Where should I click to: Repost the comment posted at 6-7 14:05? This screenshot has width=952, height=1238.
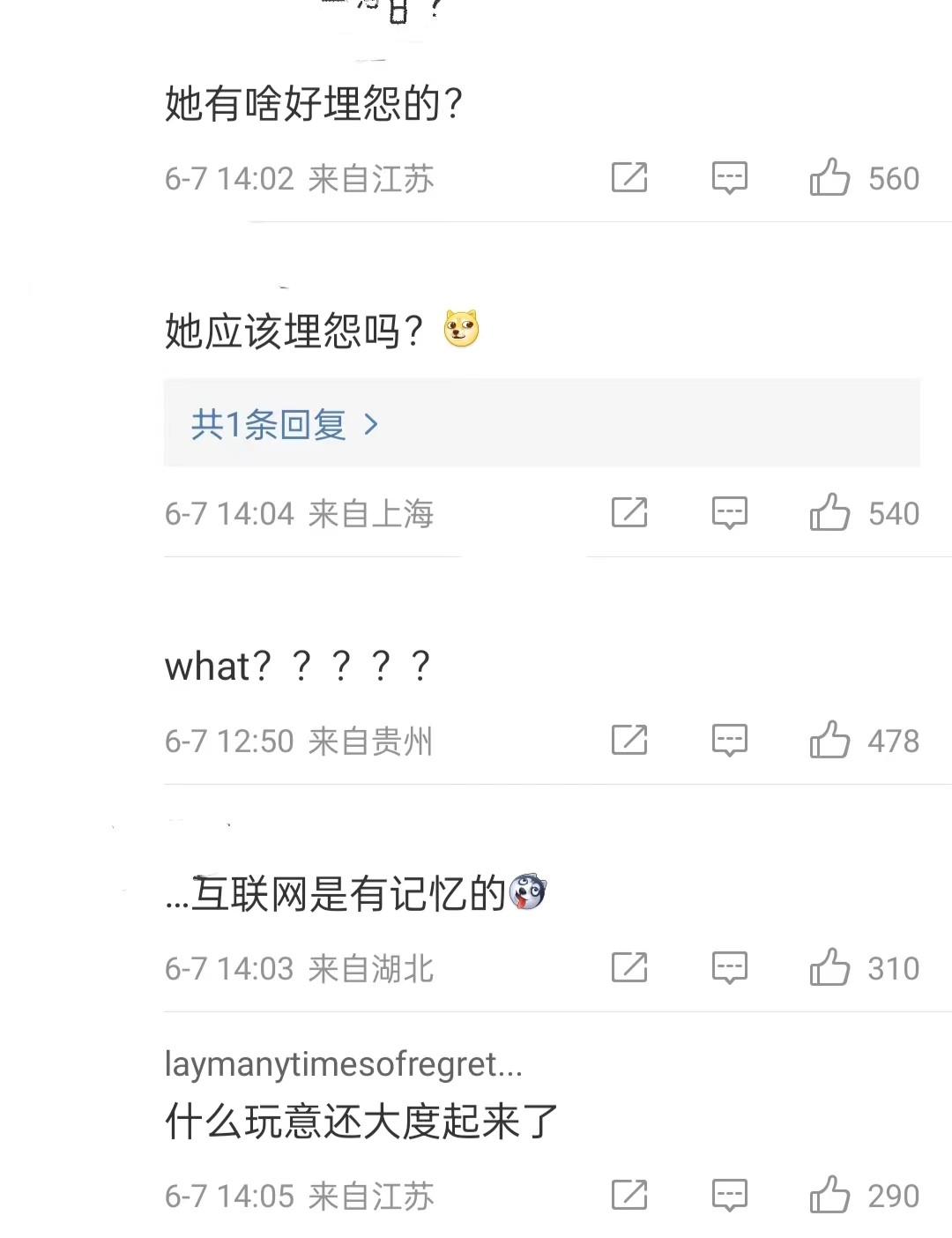(x=629, y=1196)
